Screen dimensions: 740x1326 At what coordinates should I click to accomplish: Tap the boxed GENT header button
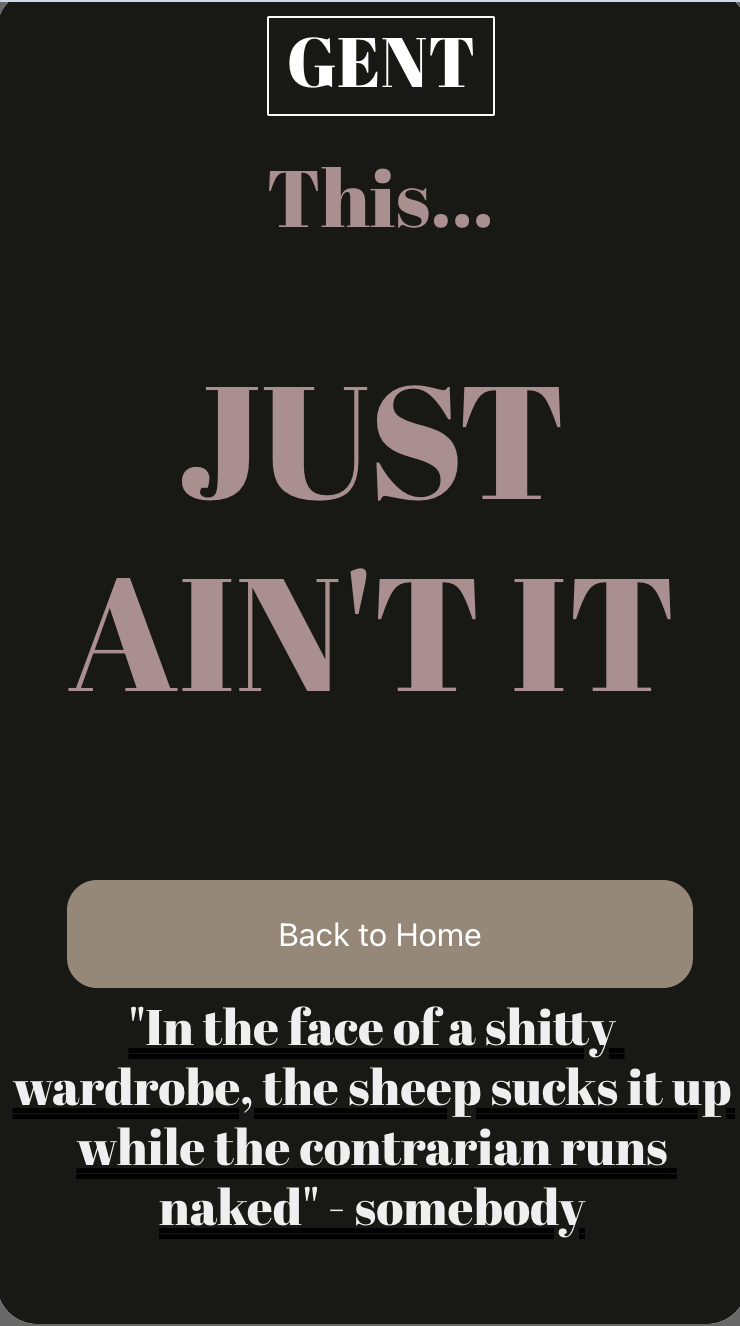pyautogui.click(x=381, y=66)
